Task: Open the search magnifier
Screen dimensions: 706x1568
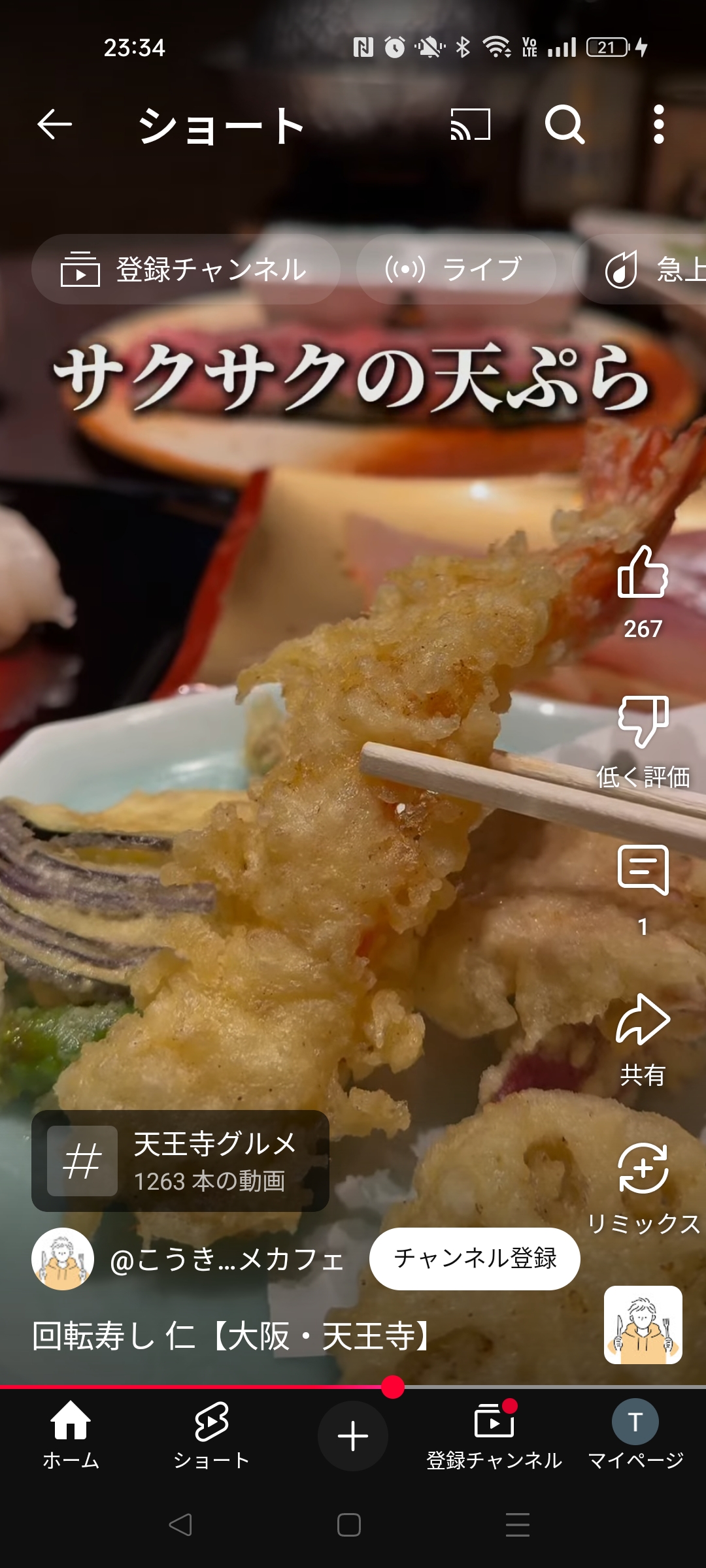Action: [x=565, y=124]
